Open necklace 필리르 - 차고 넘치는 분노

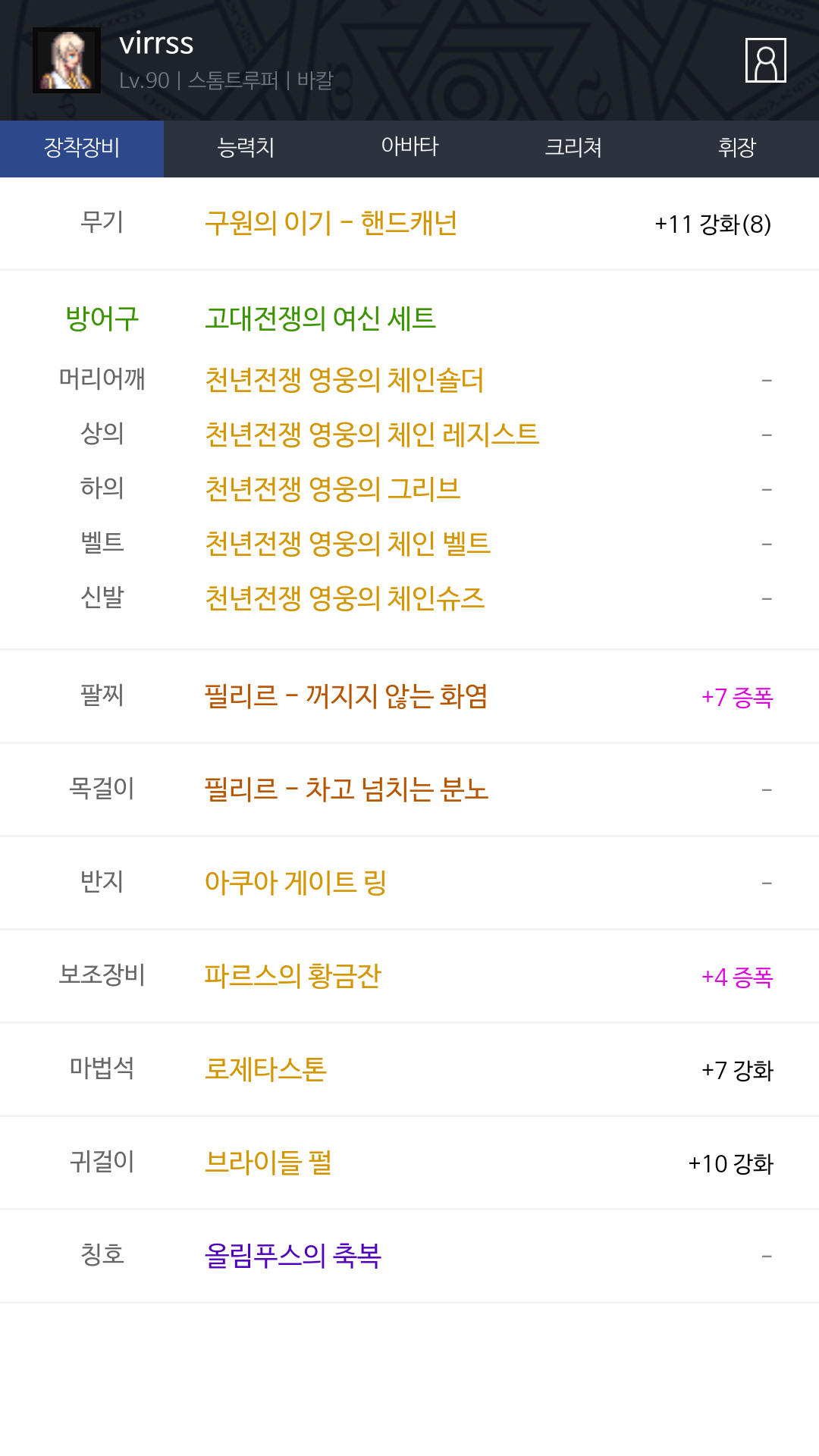tap(346, 789)
